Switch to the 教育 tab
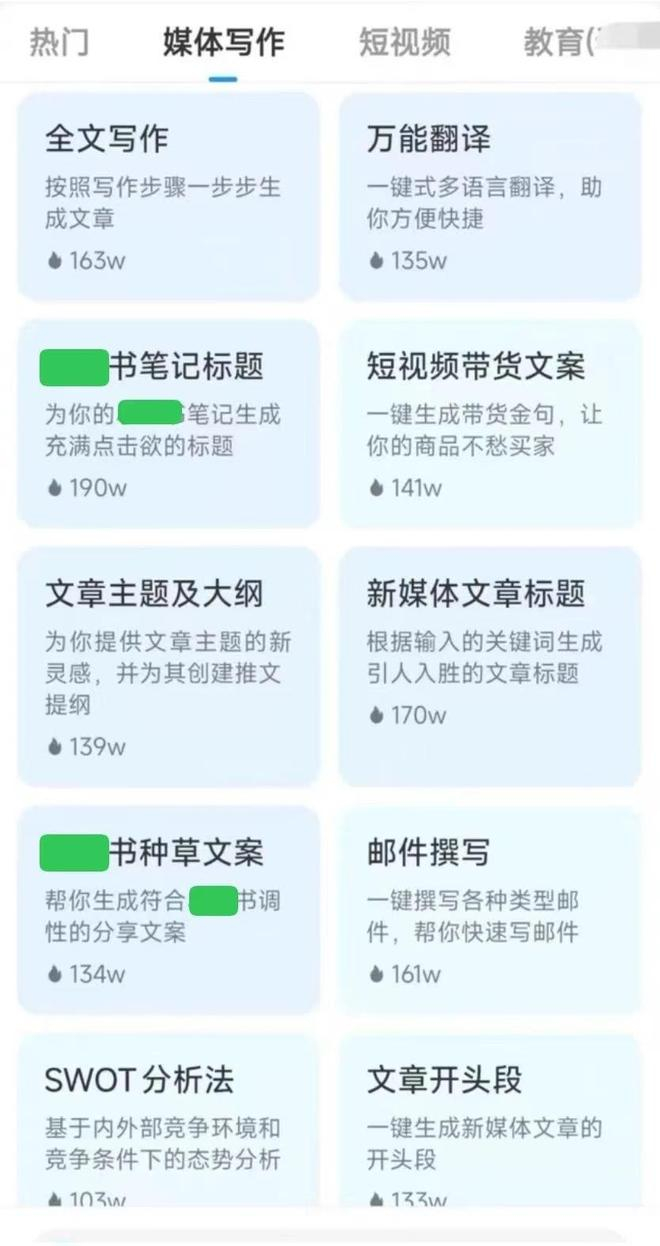 [558, 42]
